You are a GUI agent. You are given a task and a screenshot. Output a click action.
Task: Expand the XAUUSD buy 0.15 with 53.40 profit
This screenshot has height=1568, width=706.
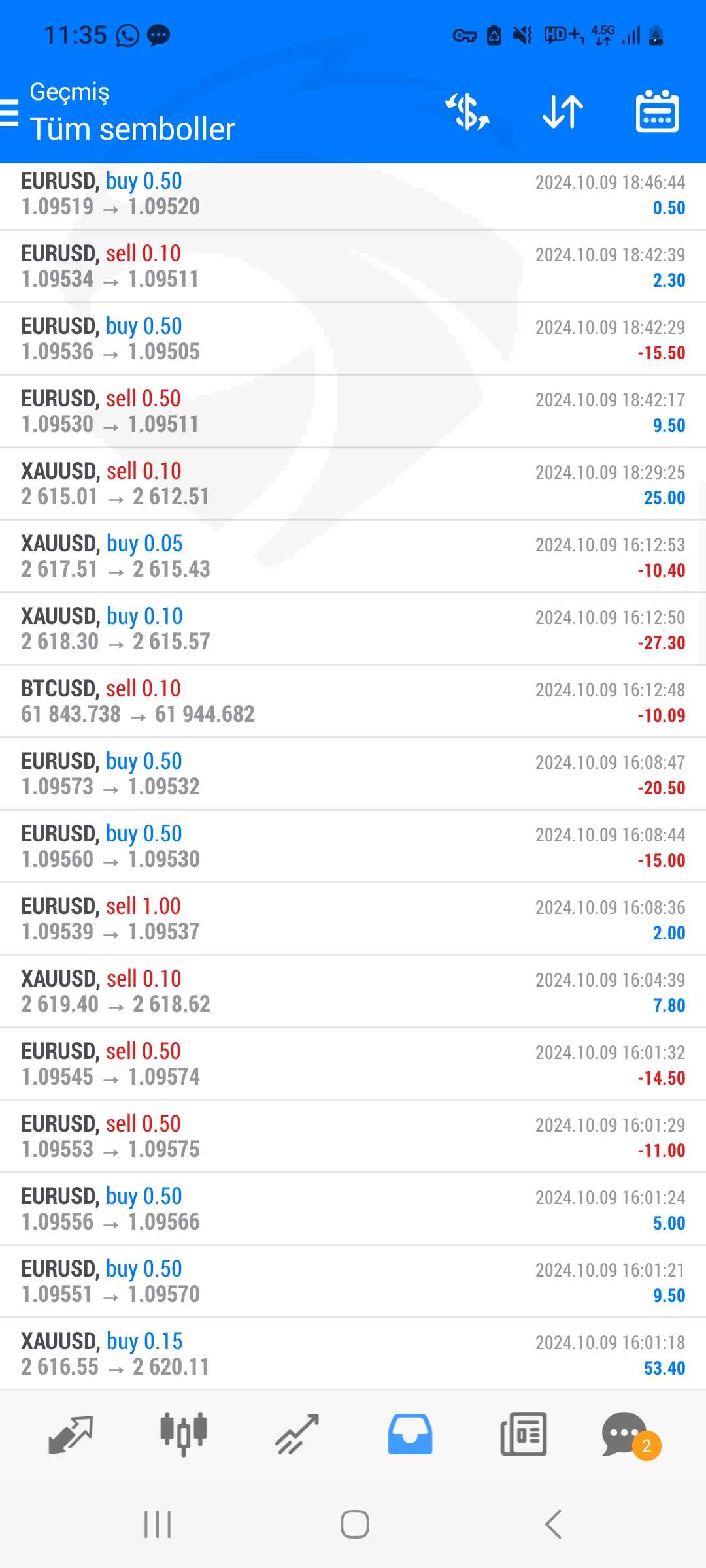353,1354
